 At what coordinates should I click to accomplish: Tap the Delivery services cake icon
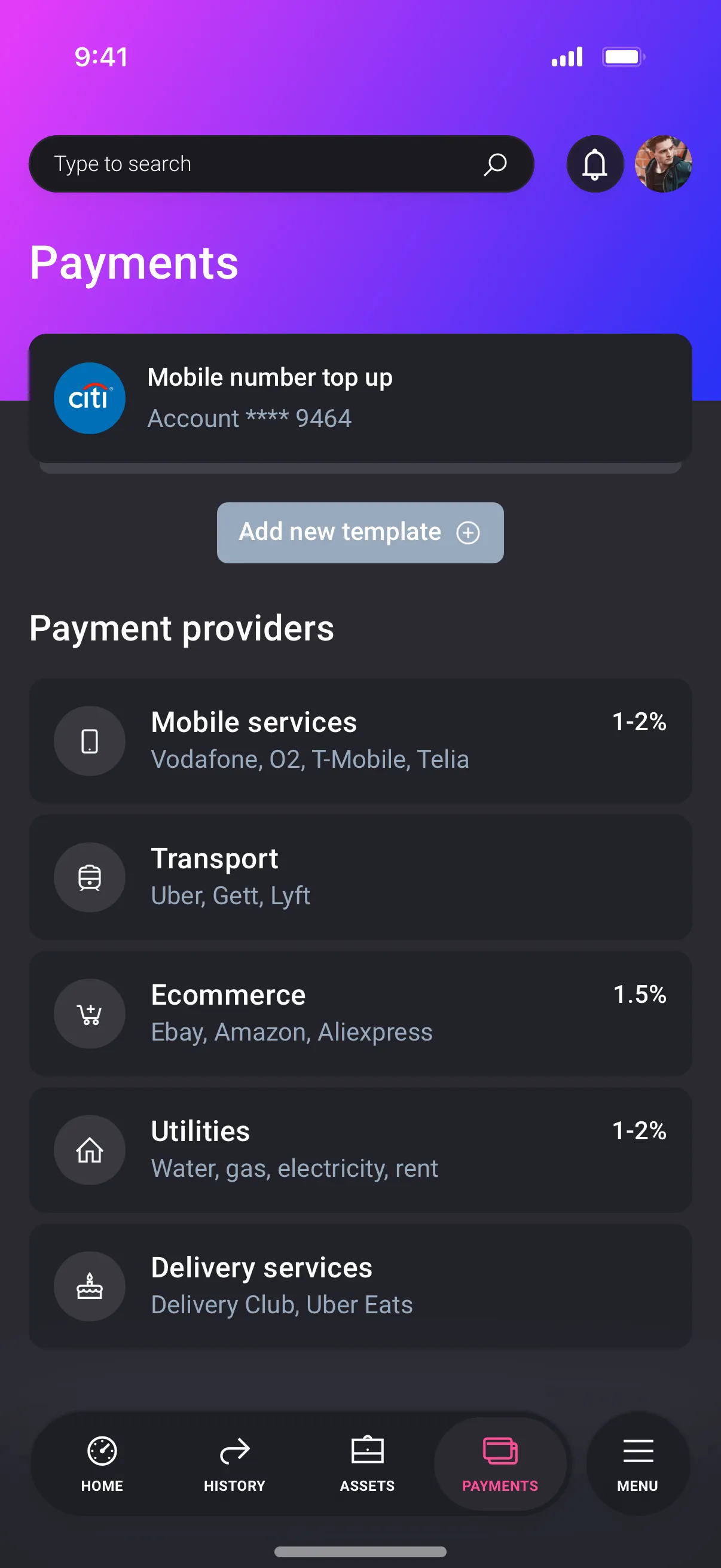tap(90, 1286)
